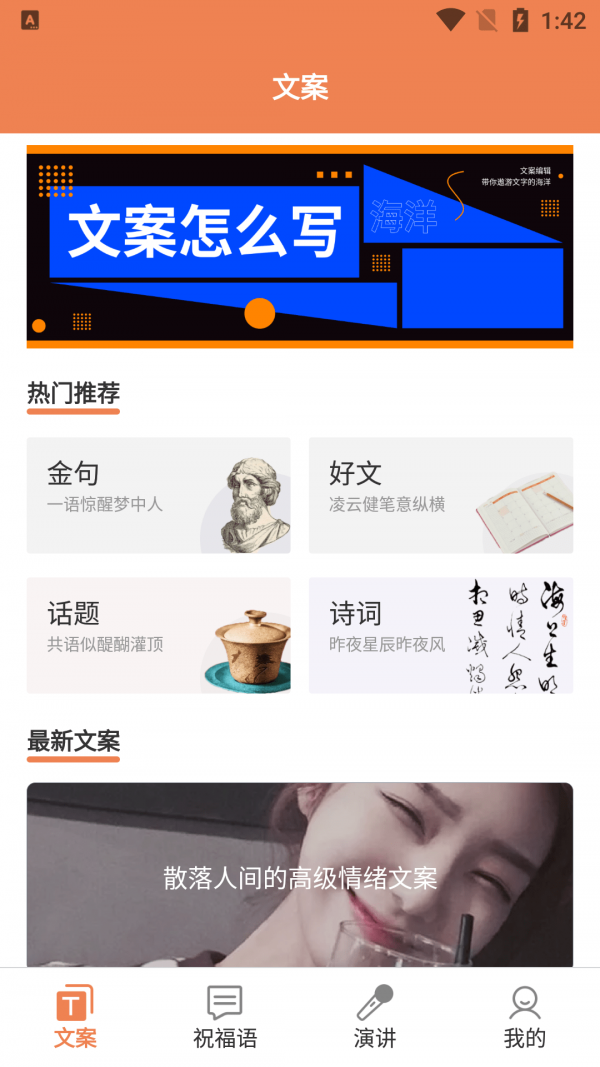Go to the 我的 tab
Viewport: 600px width, 1067px height.
[x=525, y=1017]
